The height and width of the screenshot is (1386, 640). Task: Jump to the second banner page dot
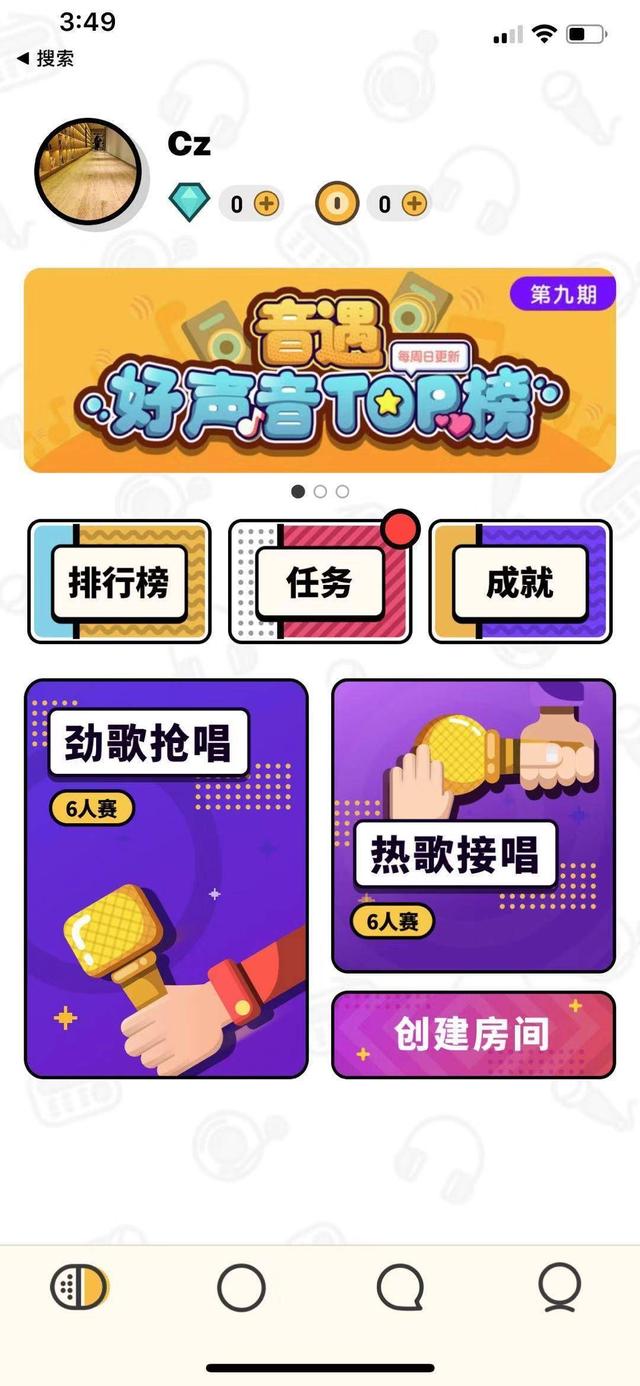320,491
